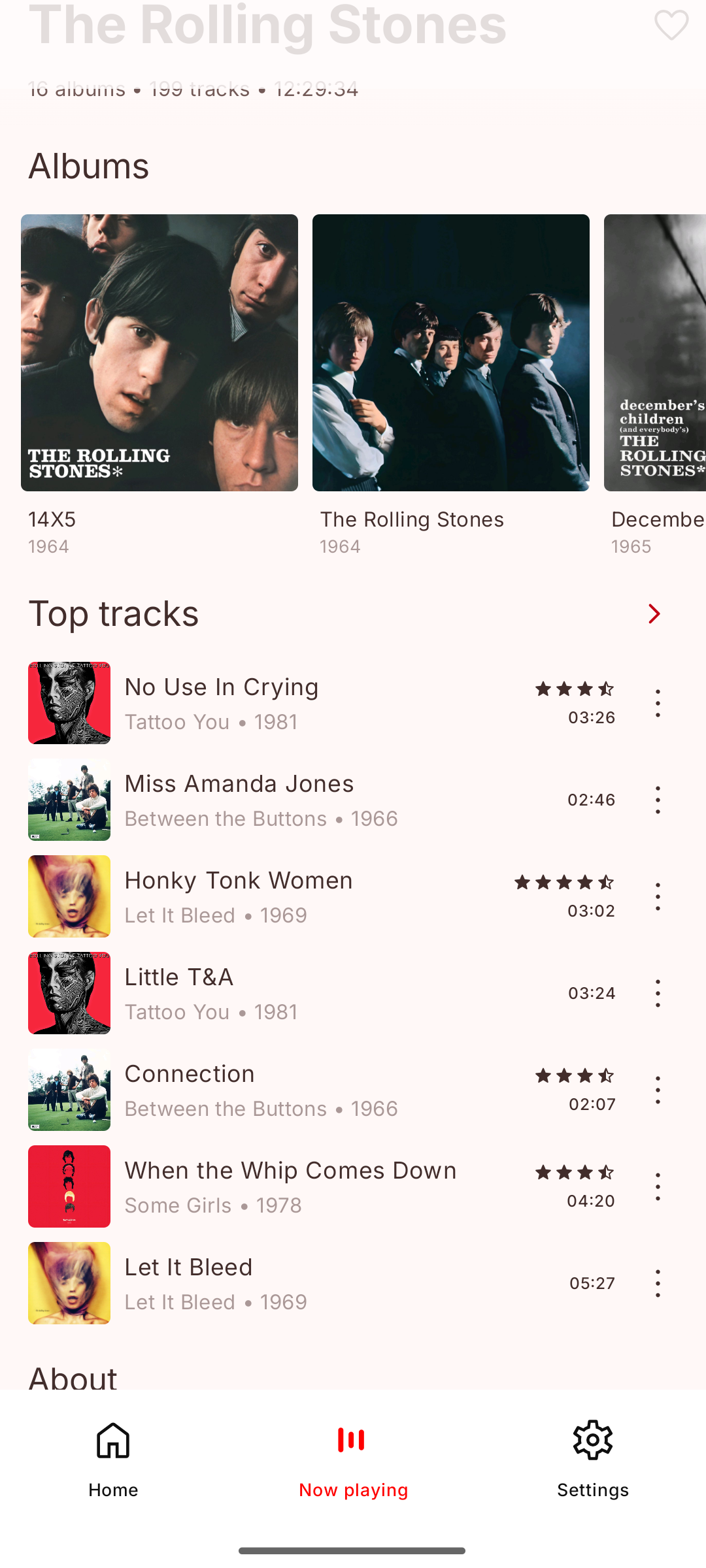Open options menu for Little T&A
Image resolution: width=706 pixels, height=1568 pixels.
click(658, 993)
